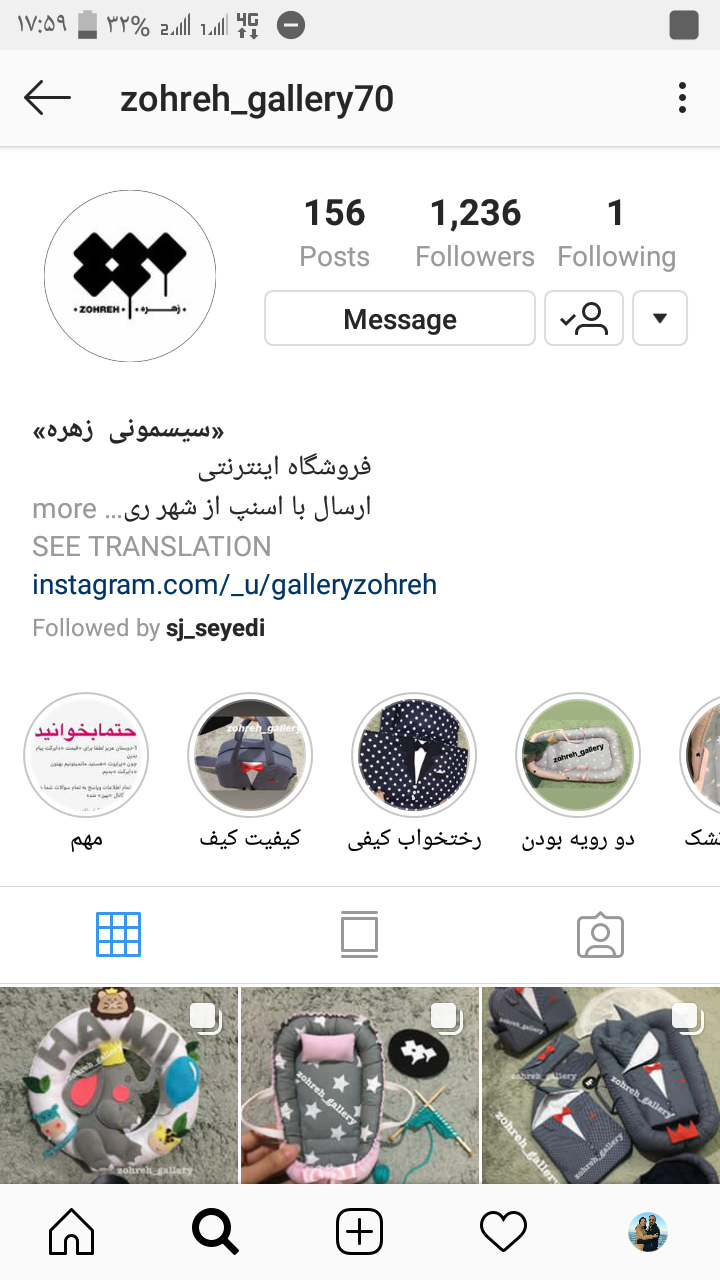Create a new post with plus icon

359,1232
